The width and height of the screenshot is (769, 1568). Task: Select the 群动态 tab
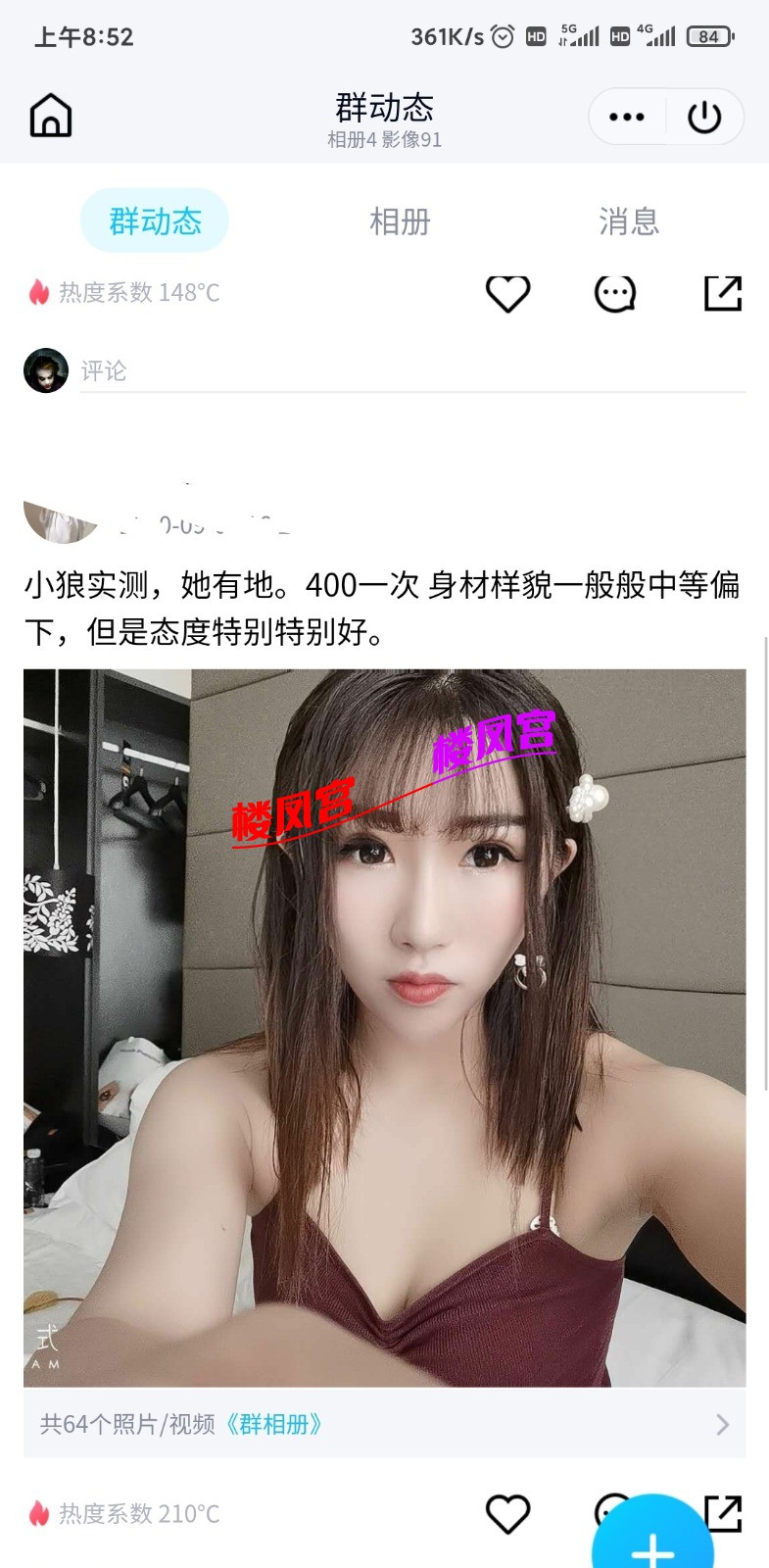point(155,221)
